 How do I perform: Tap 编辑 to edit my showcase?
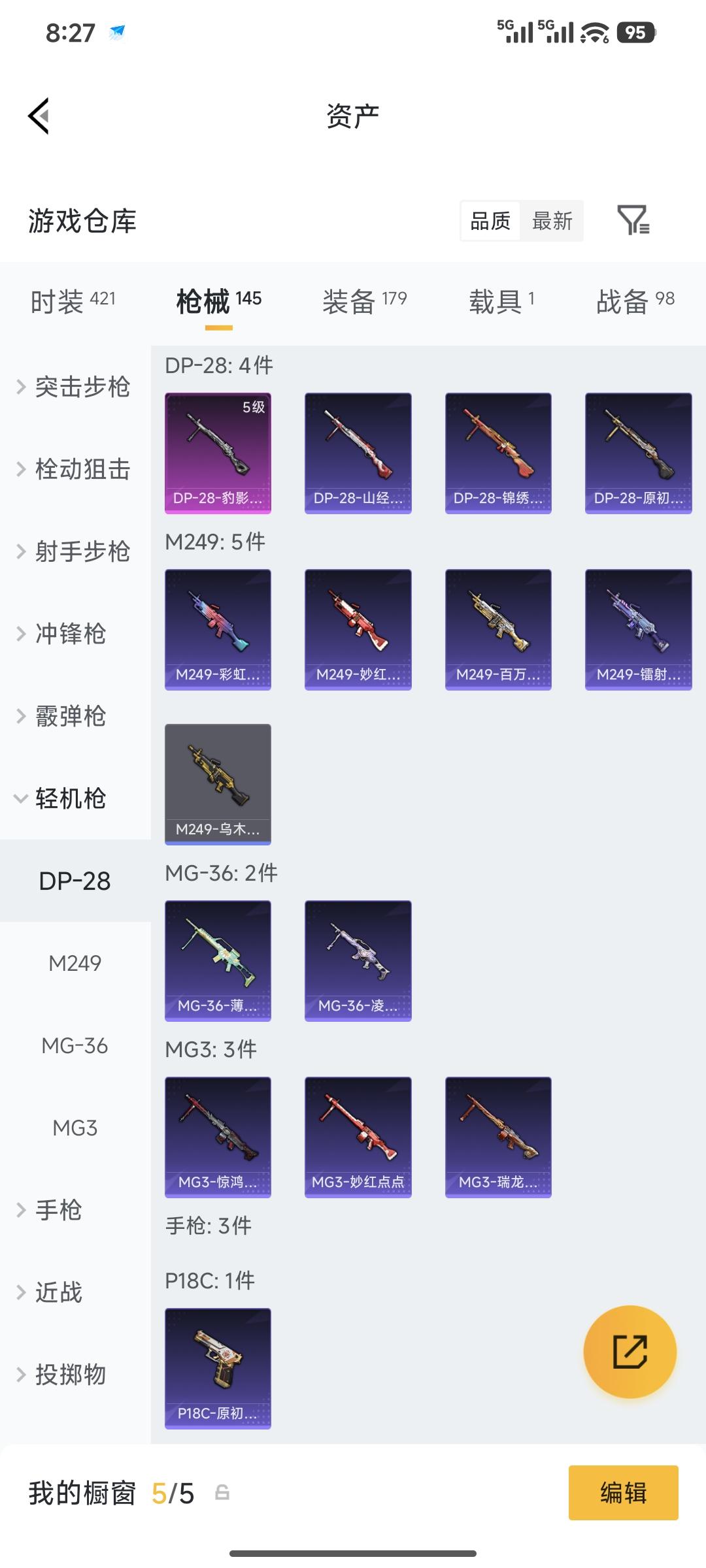coord(623,1493)
